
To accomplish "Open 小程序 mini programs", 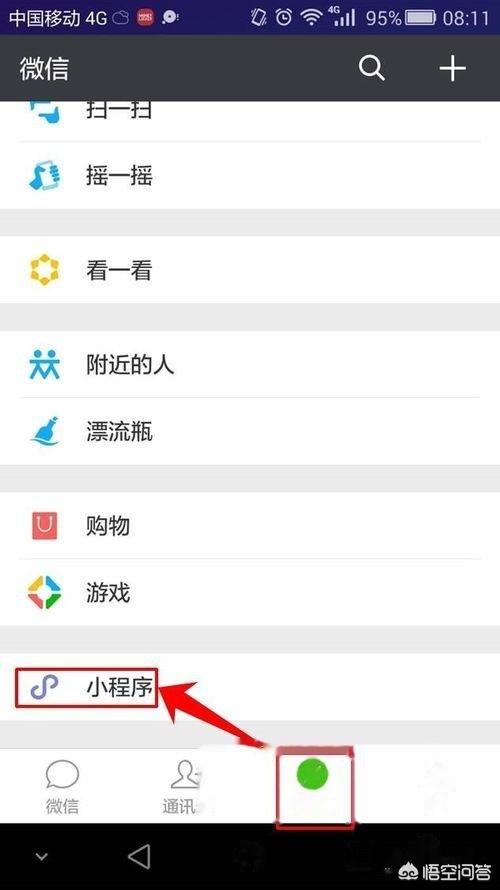I will coord(250,687).
